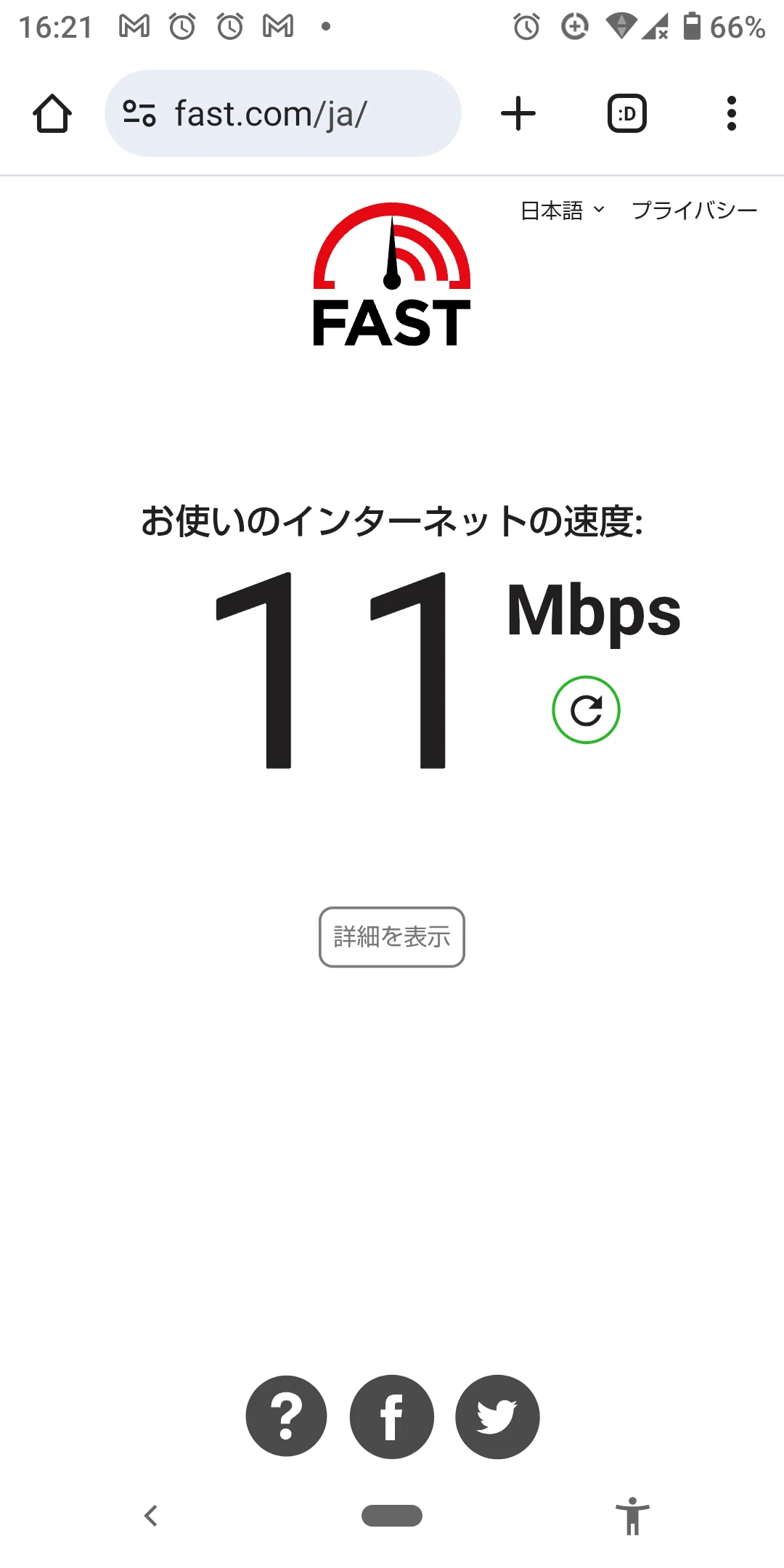Go back with system back arrow
Viewport: 784px width, 1568px height.
pos(151,1516)
